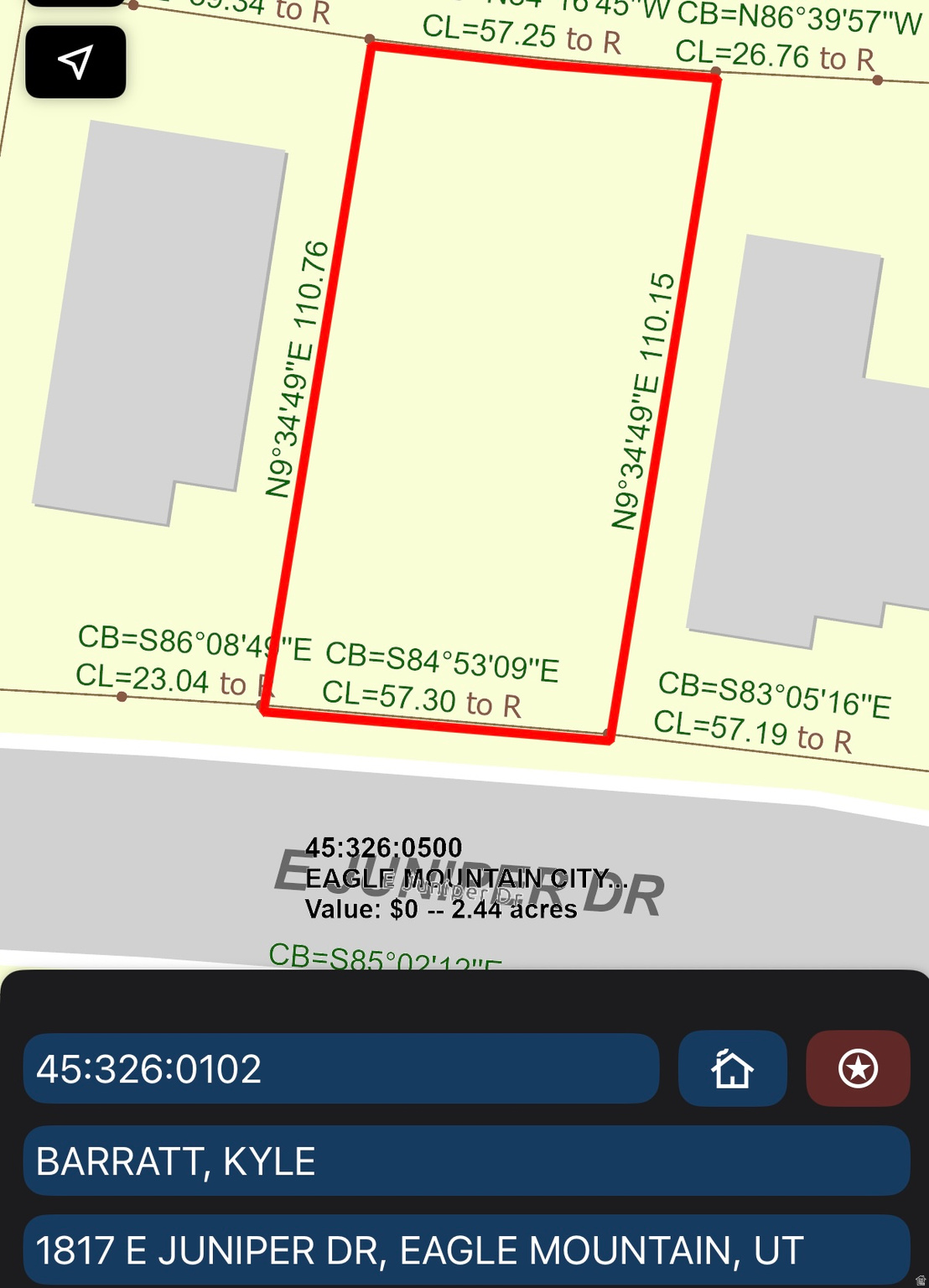Tap the location arrow button
Viewport: 929px width, 1288px height.
[75, 62]
